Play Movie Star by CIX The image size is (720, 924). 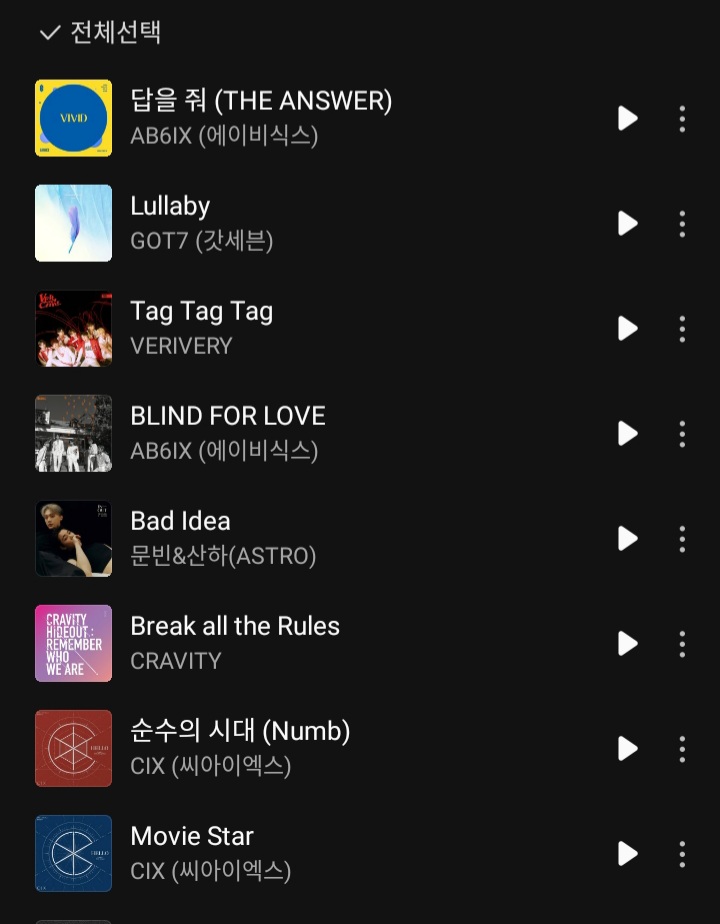pyautogui.click(x=628, y=853)
